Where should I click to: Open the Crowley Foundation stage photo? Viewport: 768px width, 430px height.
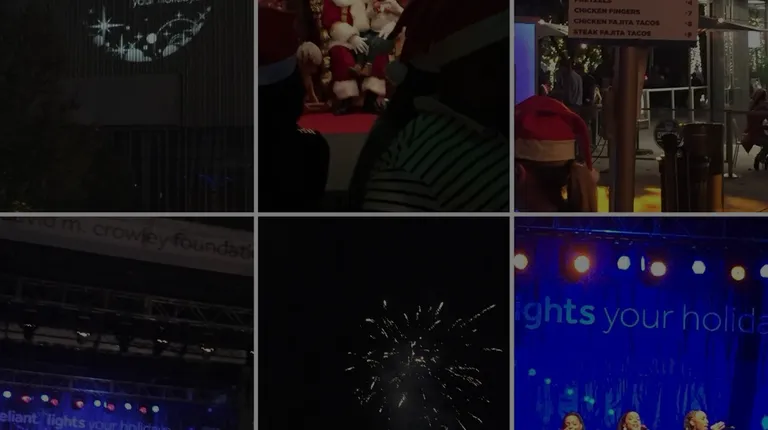pos(126,323)
